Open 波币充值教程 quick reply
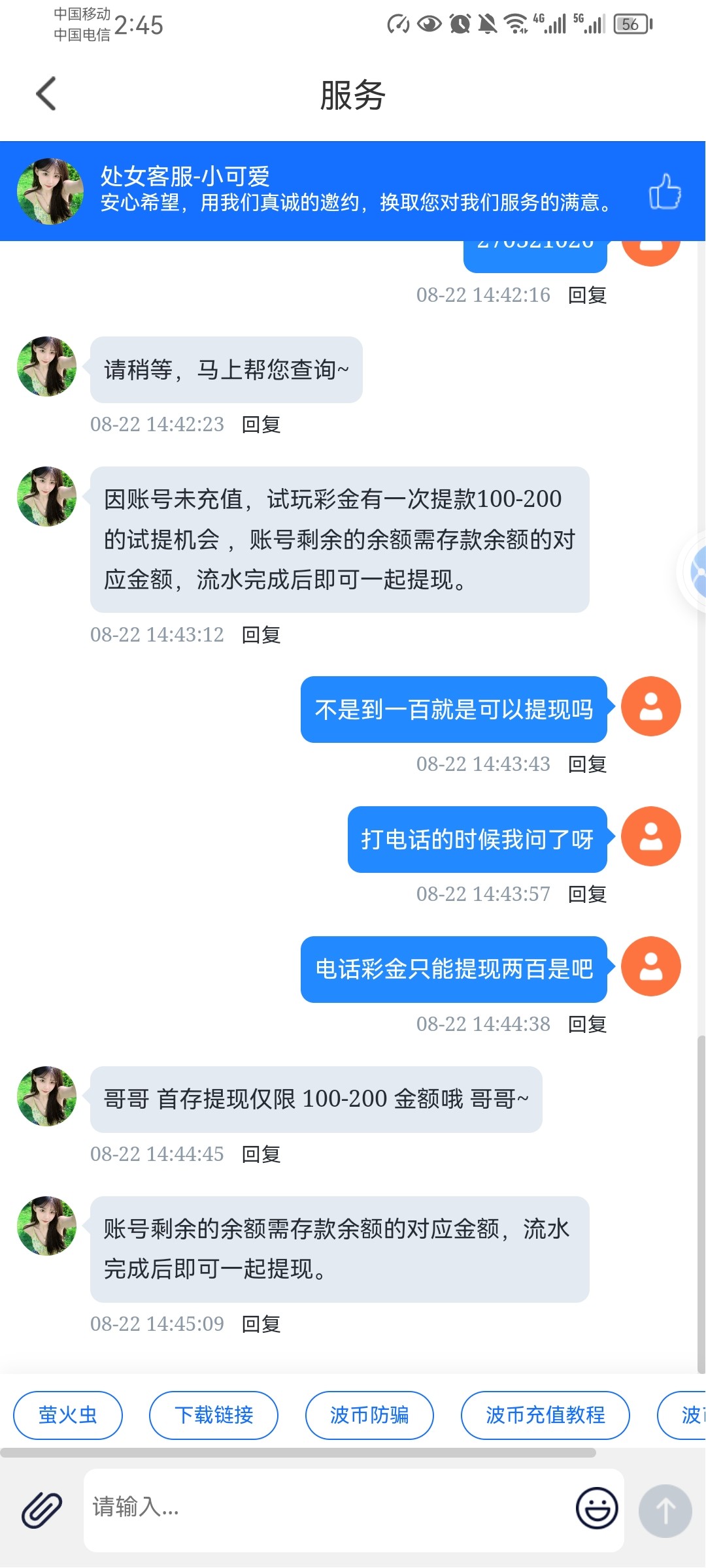The width and height of the screenshot is (706, 1568). tap(545, 1415)
